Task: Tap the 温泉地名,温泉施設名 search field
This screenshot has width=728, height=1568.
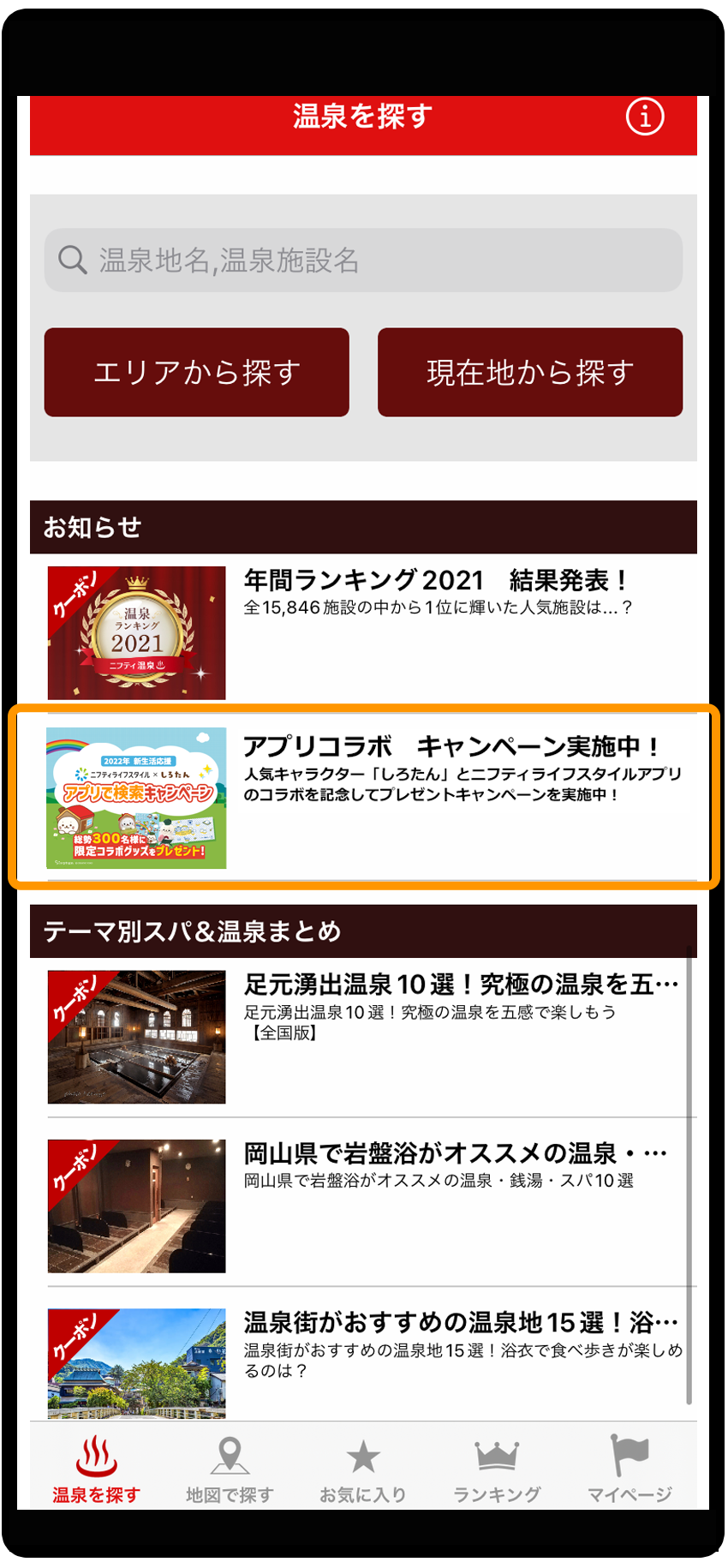Action: tap(363, 260)
